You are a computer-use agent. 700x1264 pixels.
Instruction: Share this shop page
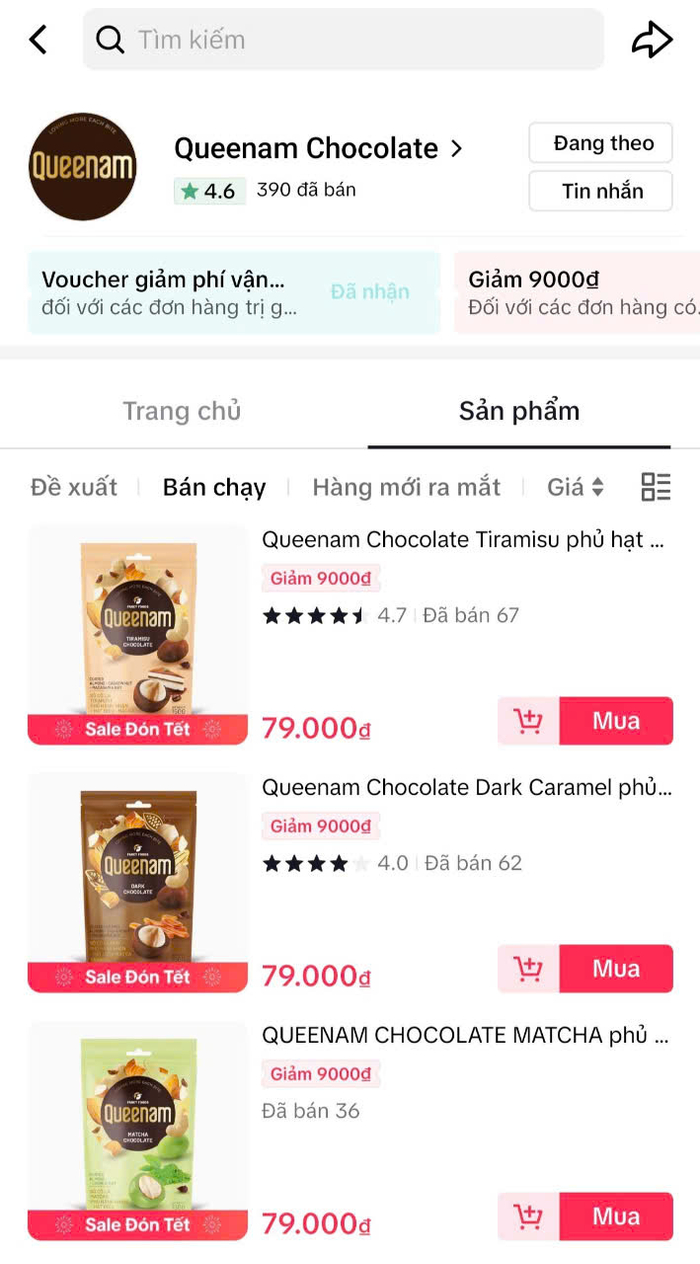coord(652,40)
